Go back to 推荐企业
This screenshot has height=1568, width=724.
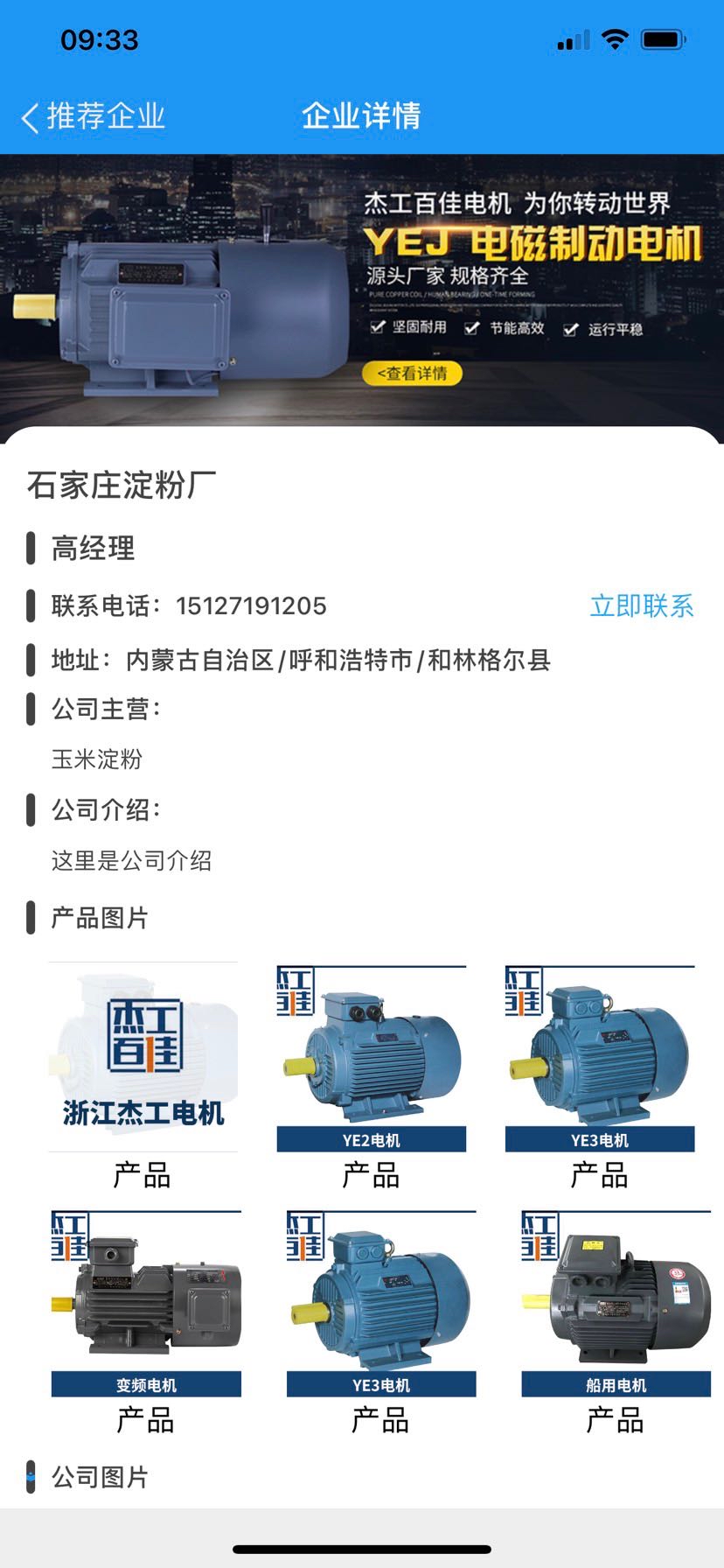[x=93, y=116]
